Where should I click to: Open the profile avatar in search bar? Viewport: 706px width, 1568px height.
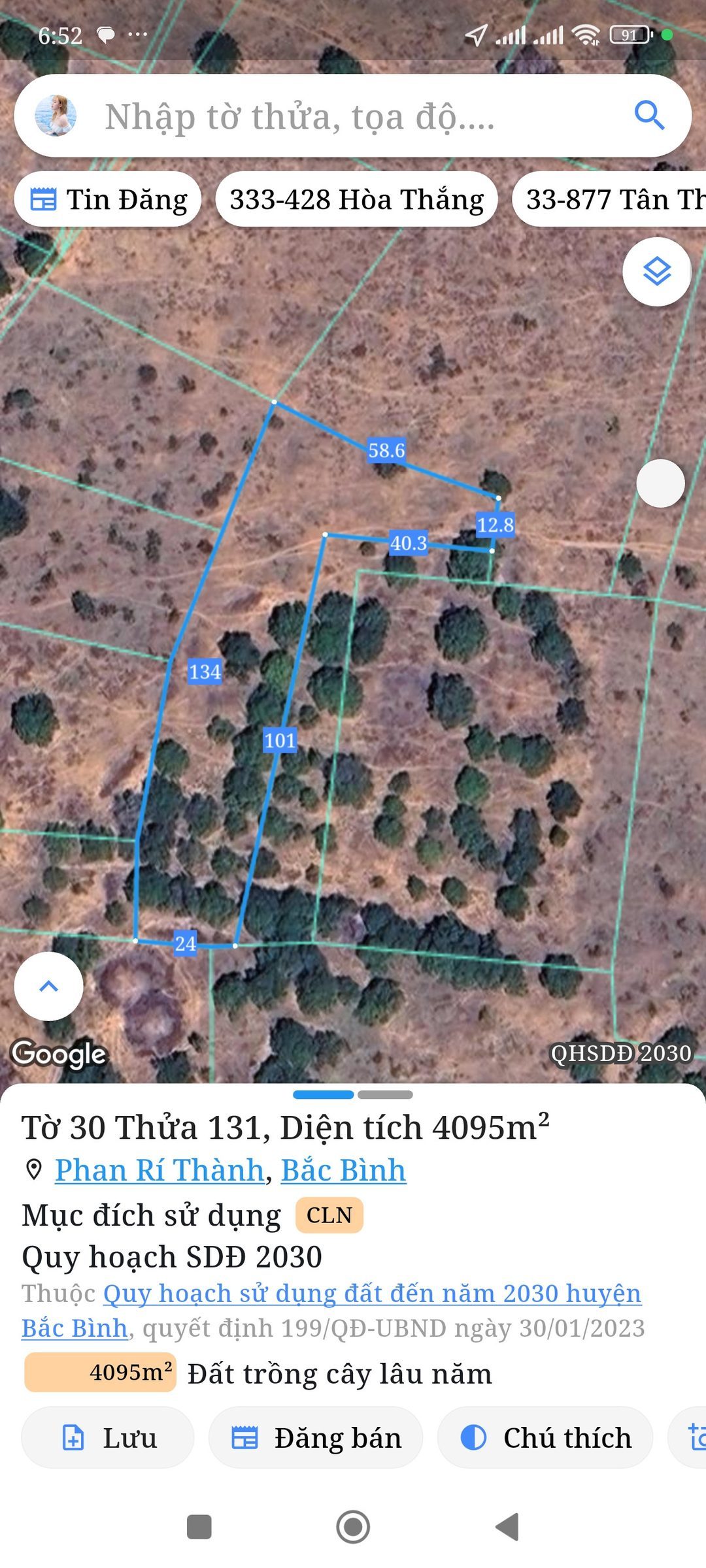coord(56,116)
